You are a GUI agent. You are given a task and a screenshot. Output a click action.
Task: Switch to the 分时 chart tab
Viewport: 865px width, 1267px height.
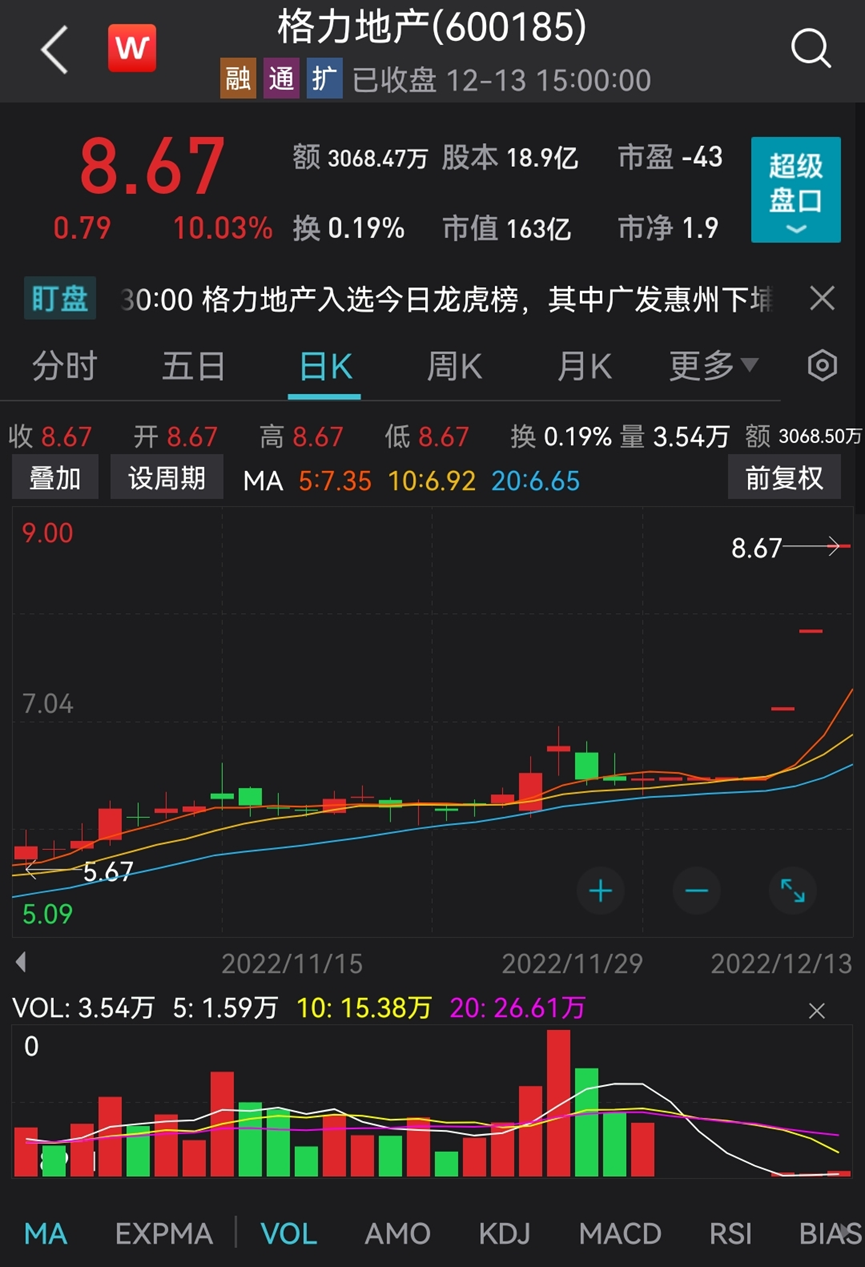(64, 367)
